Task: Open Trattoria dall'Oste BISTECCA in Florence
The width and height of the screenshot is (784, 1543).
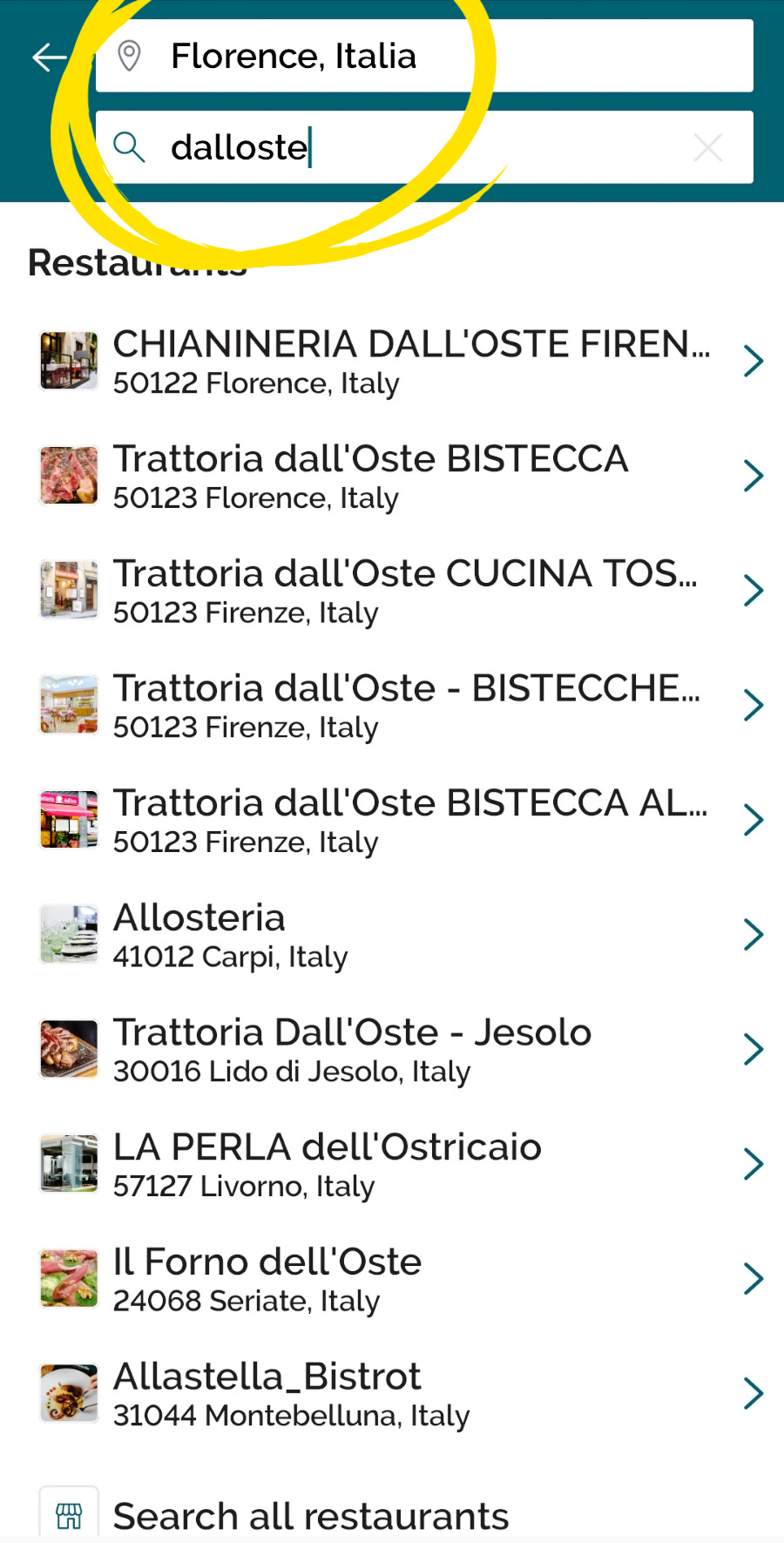Action: coord(401,477)
